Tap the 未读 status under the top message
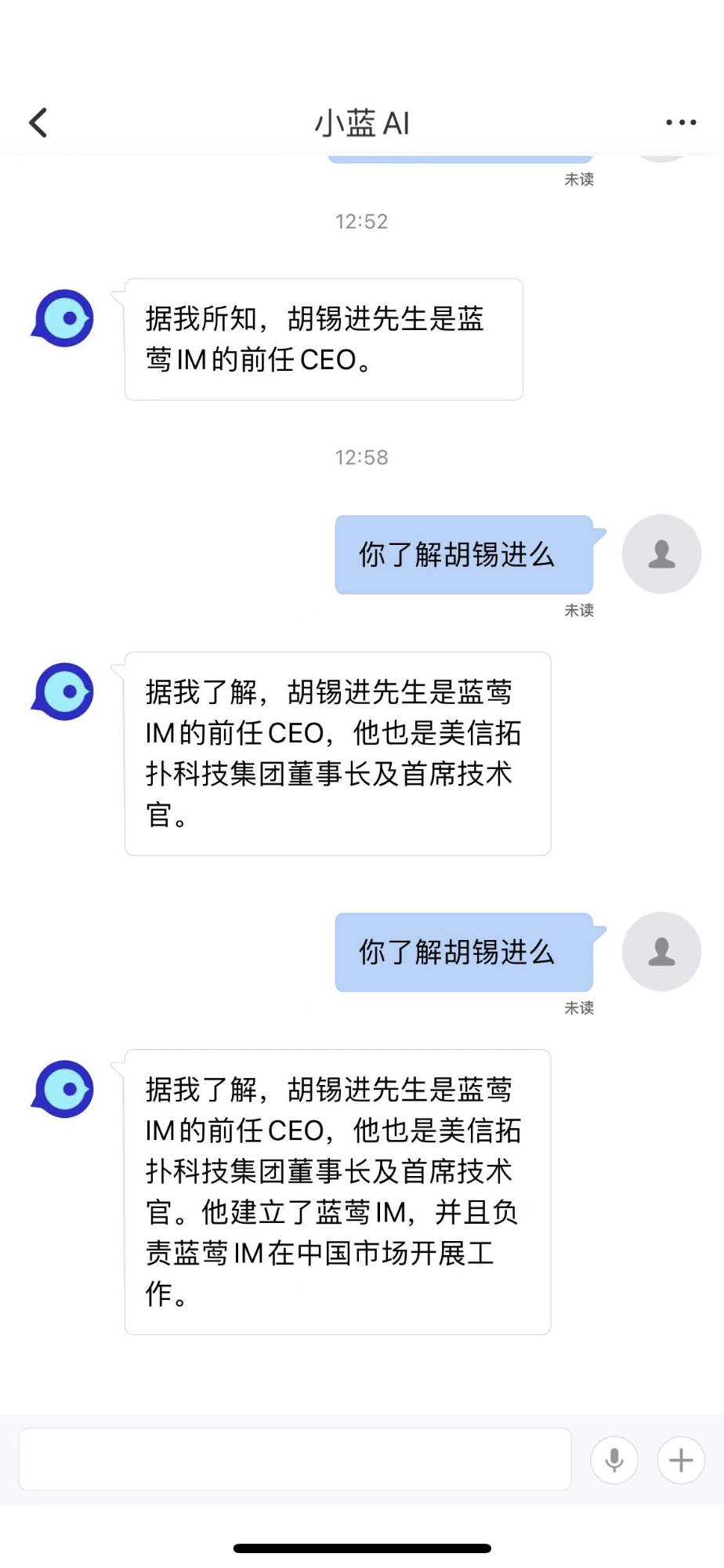Image resolution: width=724 pixels, height=1568 pixels. click(x=579, y=179)
